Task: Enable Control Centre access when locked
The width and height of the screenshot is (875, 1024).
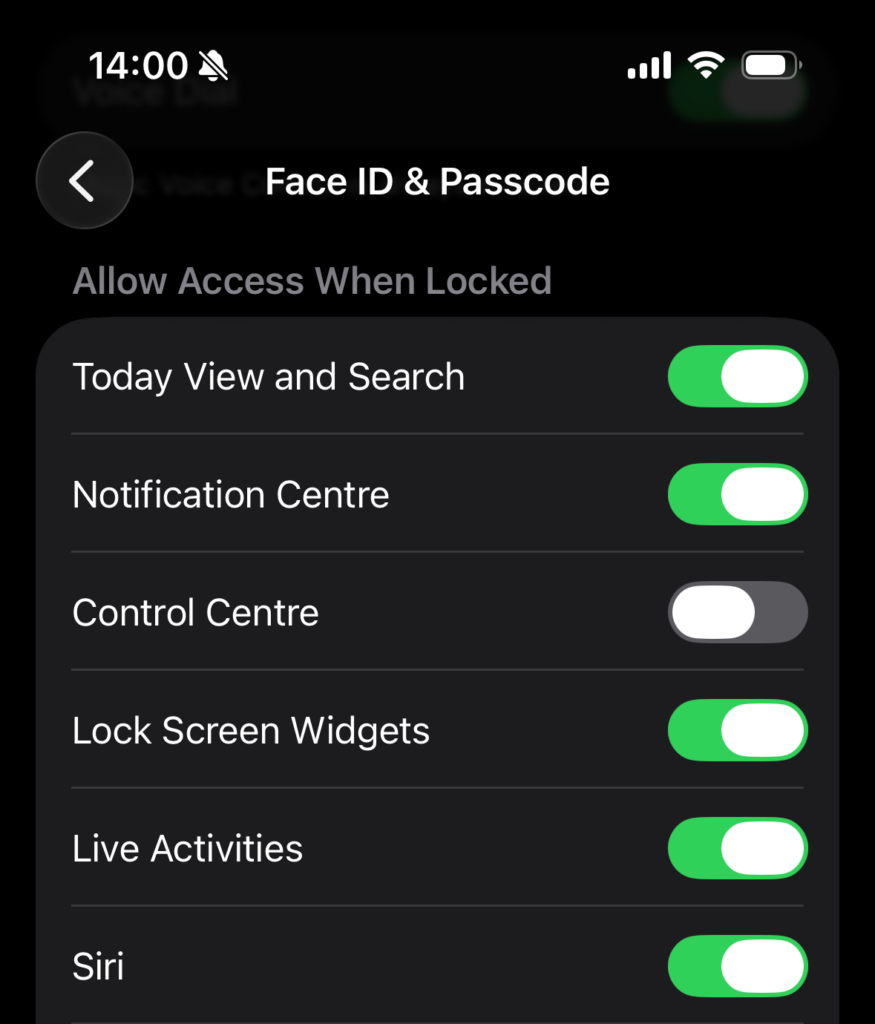Action: (x=737, y=612)
